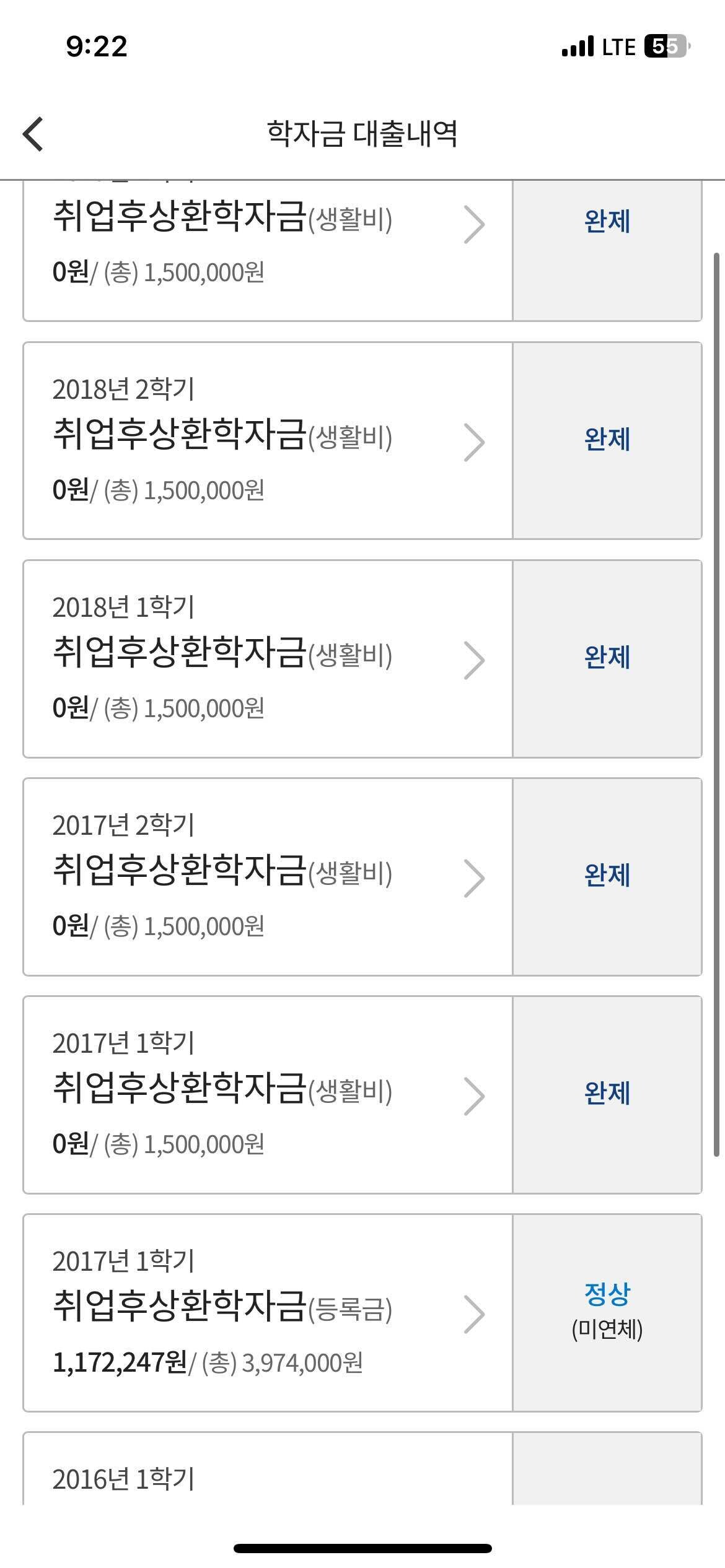Tap the LTE network indicator
Screen dimensions: 725x1568
coord(619,45)
